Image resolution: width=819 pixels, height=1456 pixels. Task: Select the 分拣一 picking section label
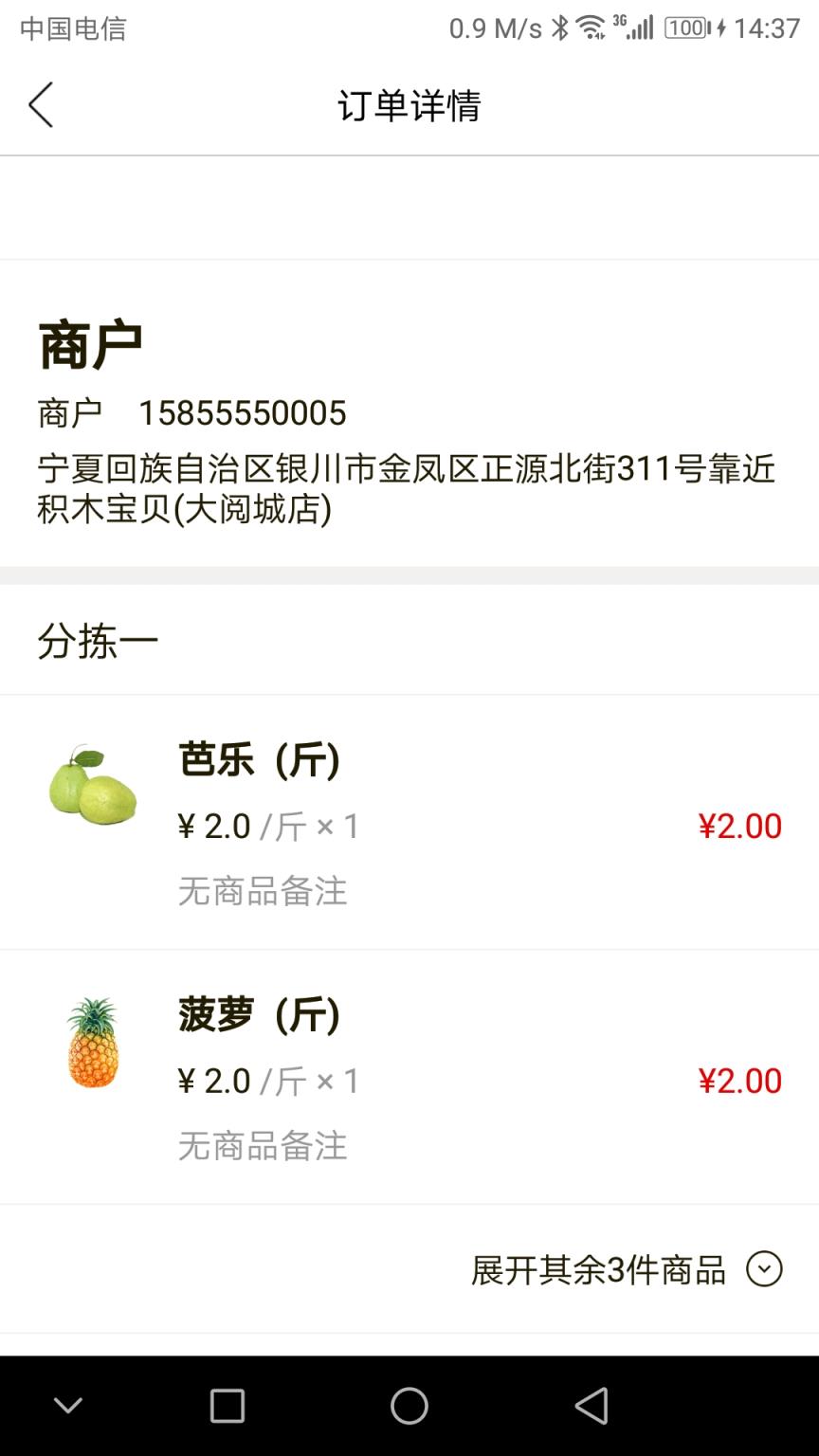[98, 640]
